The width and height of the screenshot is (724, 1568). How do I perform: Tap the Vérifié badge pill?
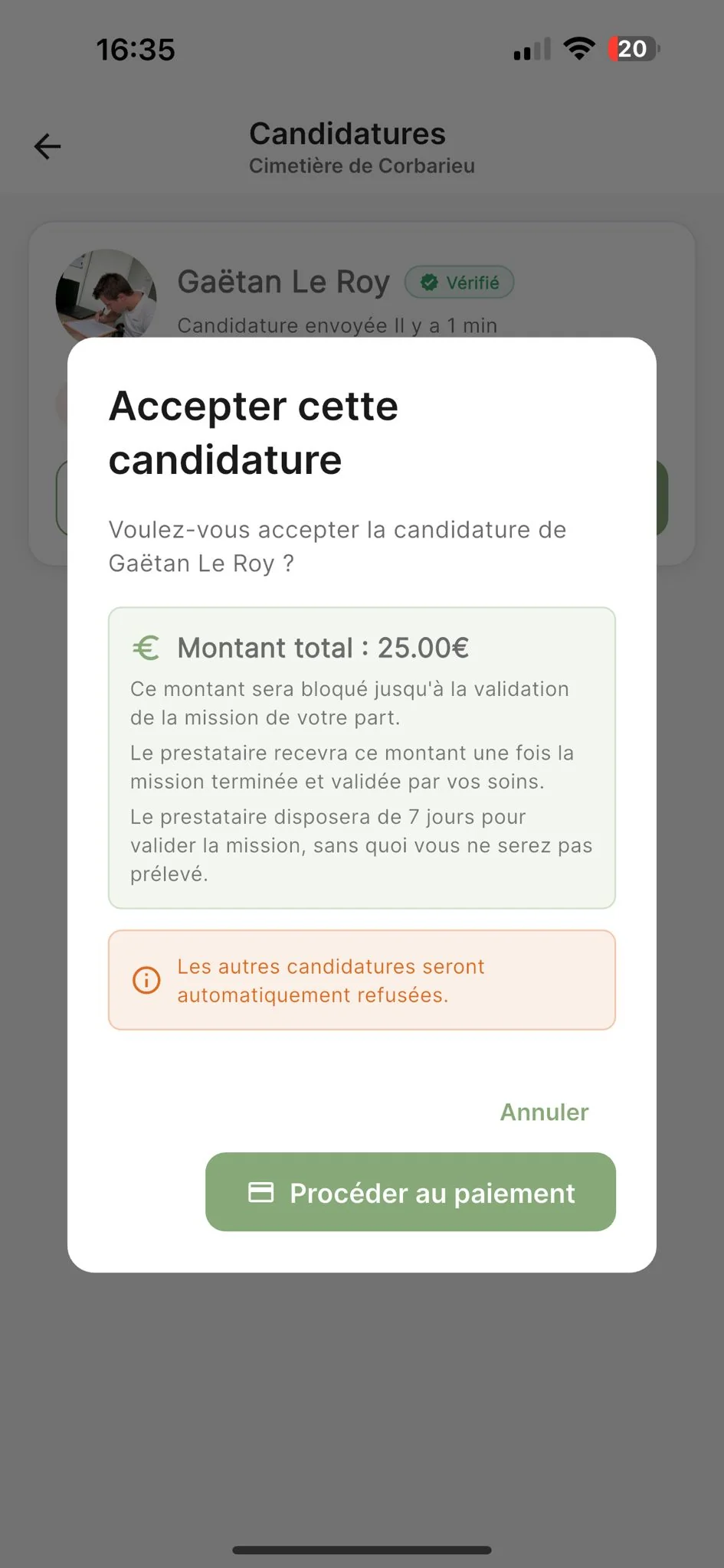click(458, 282)
